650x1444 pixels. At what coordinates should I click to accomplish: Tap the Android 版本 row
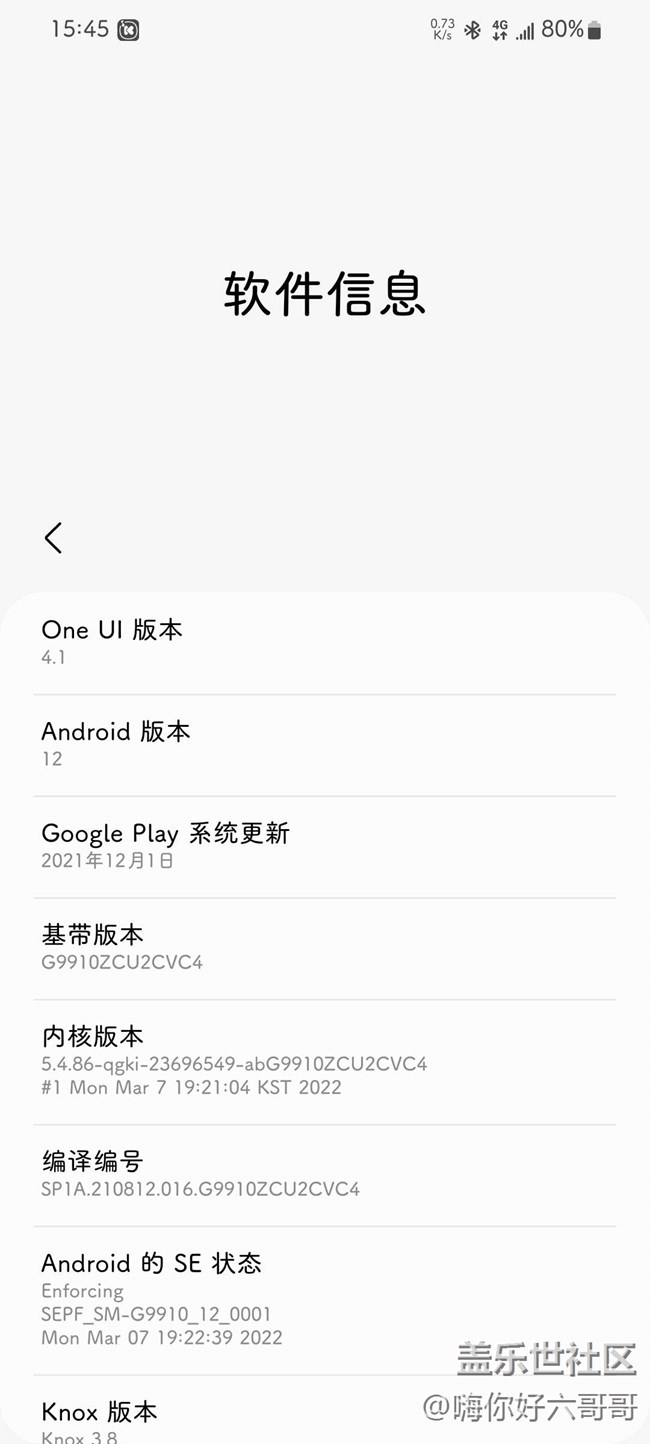point(324,744)
